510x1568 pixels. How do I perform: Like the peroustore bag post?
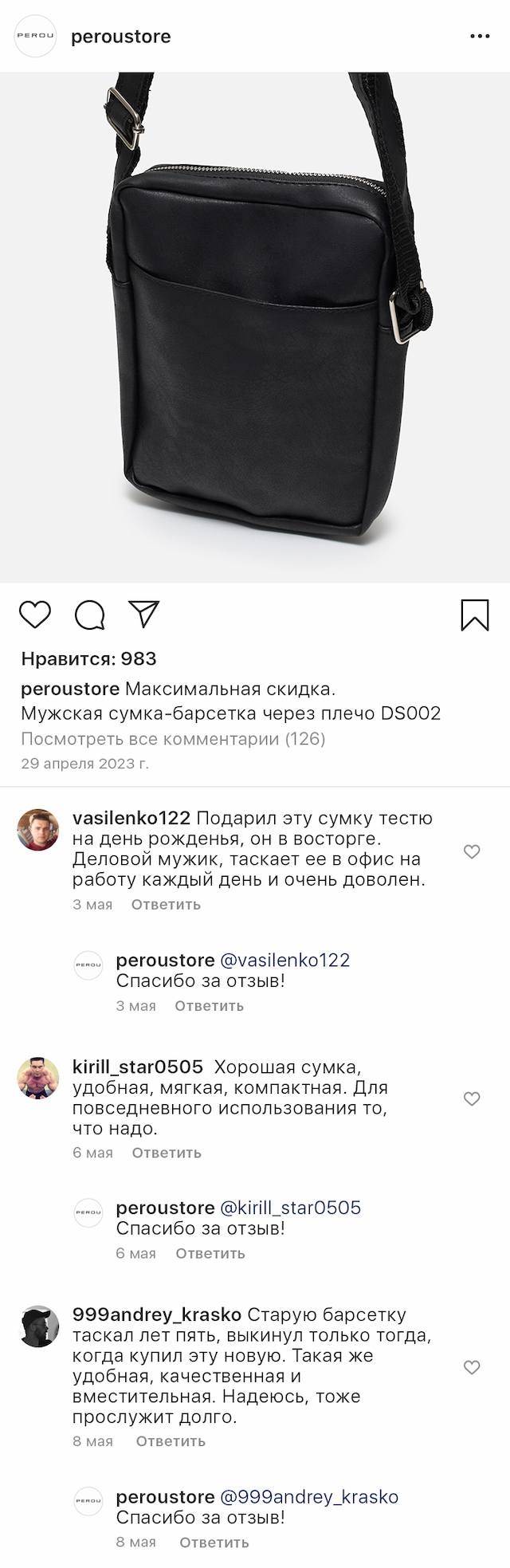point(35,615)
